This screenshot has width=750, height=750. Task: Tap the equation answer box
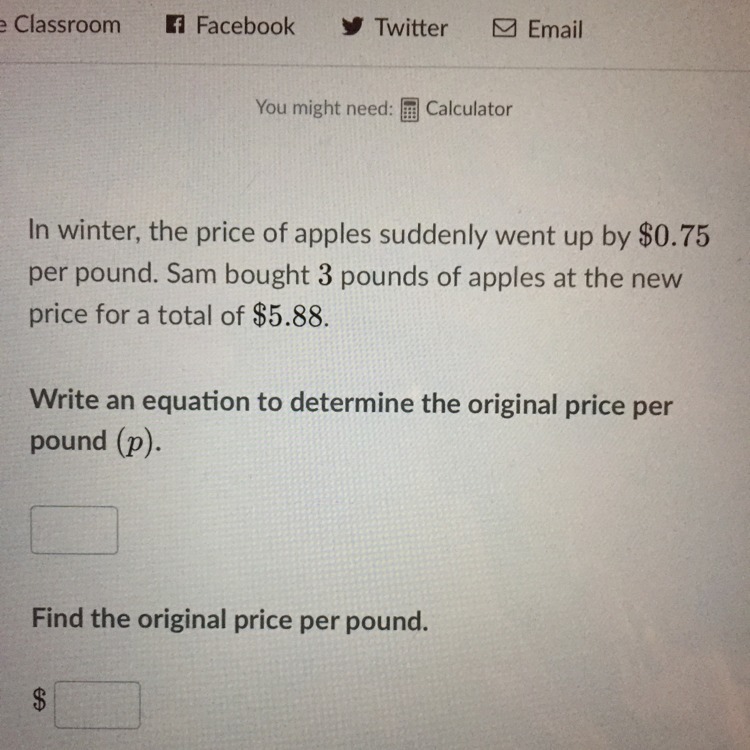point(74,530)
